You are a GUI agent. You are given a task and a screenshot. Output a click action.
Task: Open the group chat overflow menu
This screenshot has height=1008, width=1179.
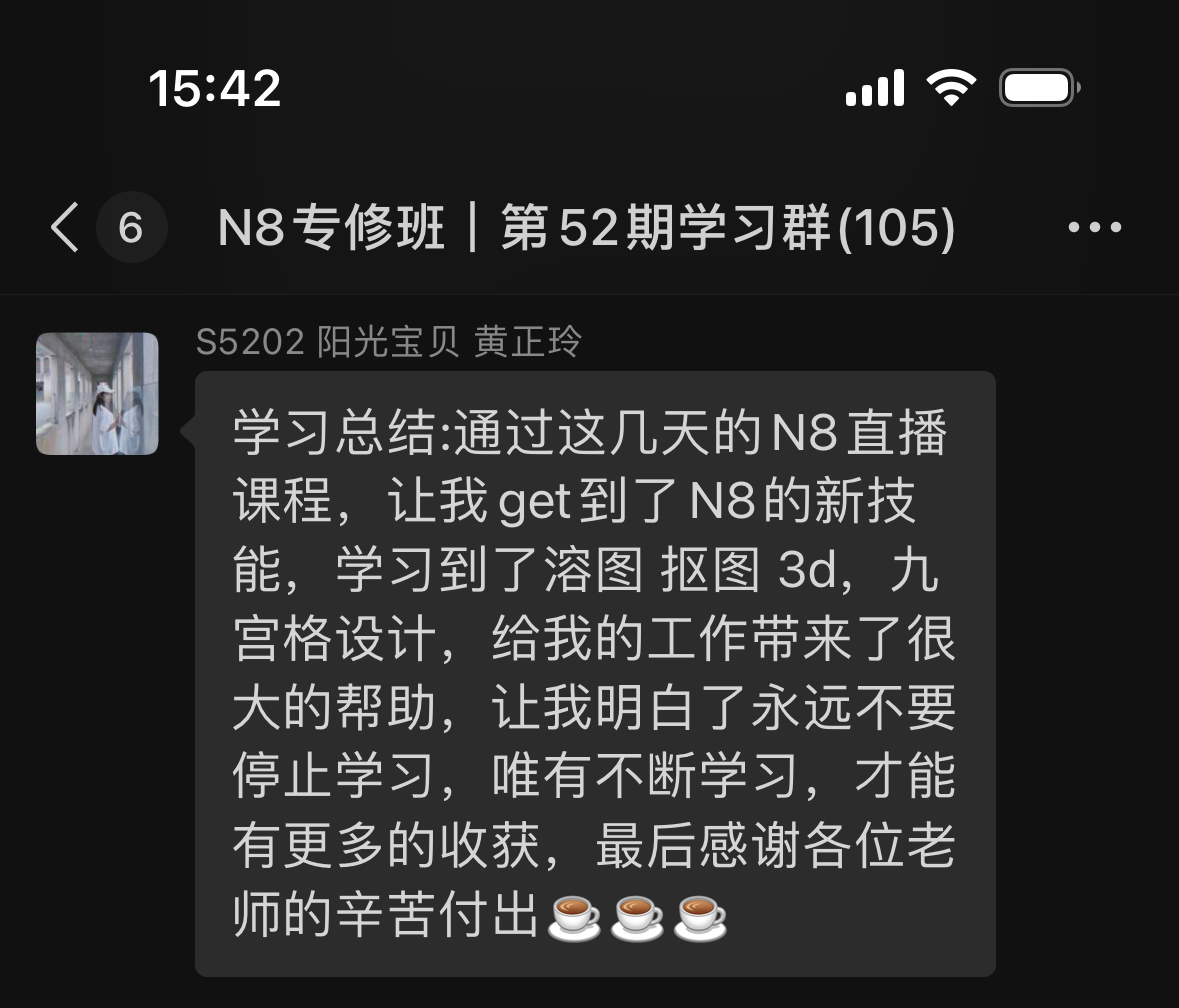tap(1094, 227)
